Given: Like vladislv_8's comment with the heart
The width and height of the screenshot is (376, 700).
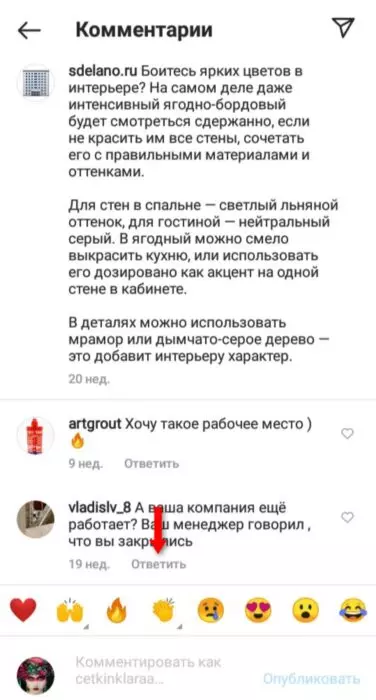Looking at the screenshot, I should pos(347,517).
